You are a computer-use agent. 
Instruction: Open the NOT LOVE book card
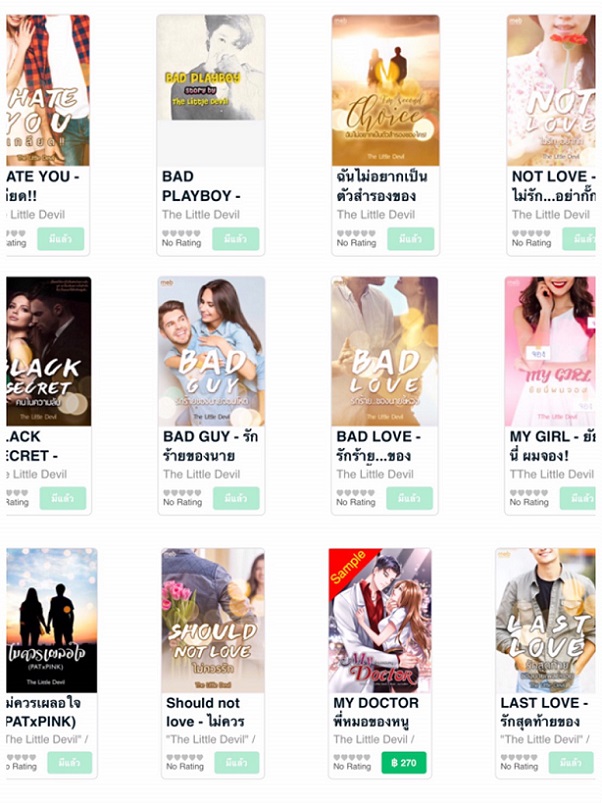[551, 90]
